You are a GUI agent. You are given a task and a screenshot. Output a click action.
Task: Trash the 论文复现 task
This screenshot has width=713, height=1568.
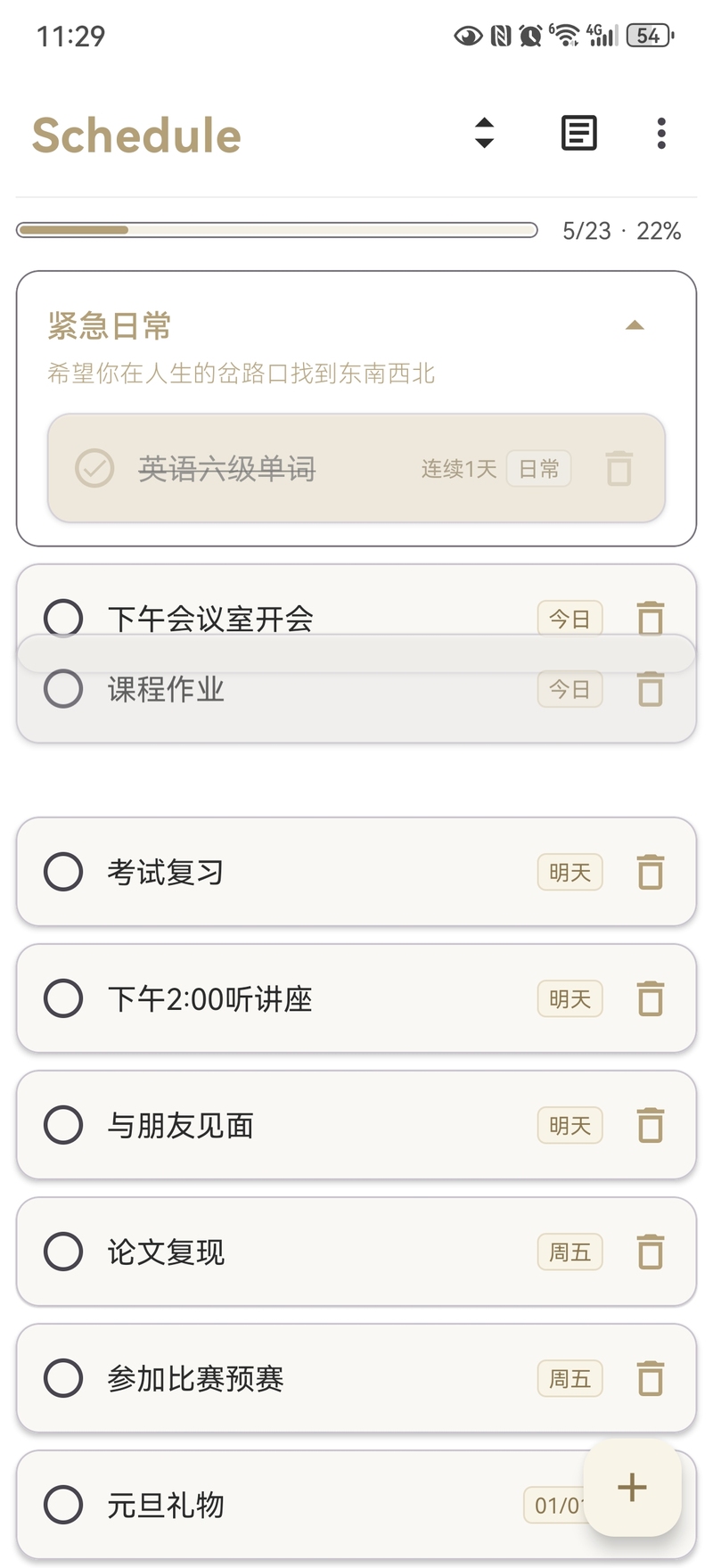click(651, 1252)
